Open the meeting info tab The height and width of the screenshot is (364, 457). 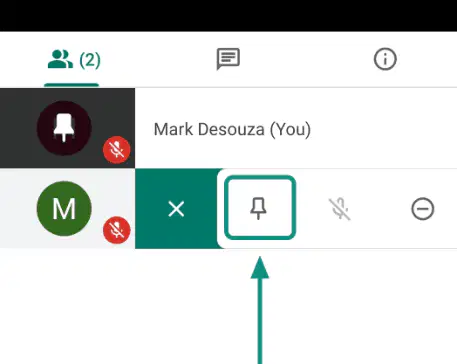[385, 59]
